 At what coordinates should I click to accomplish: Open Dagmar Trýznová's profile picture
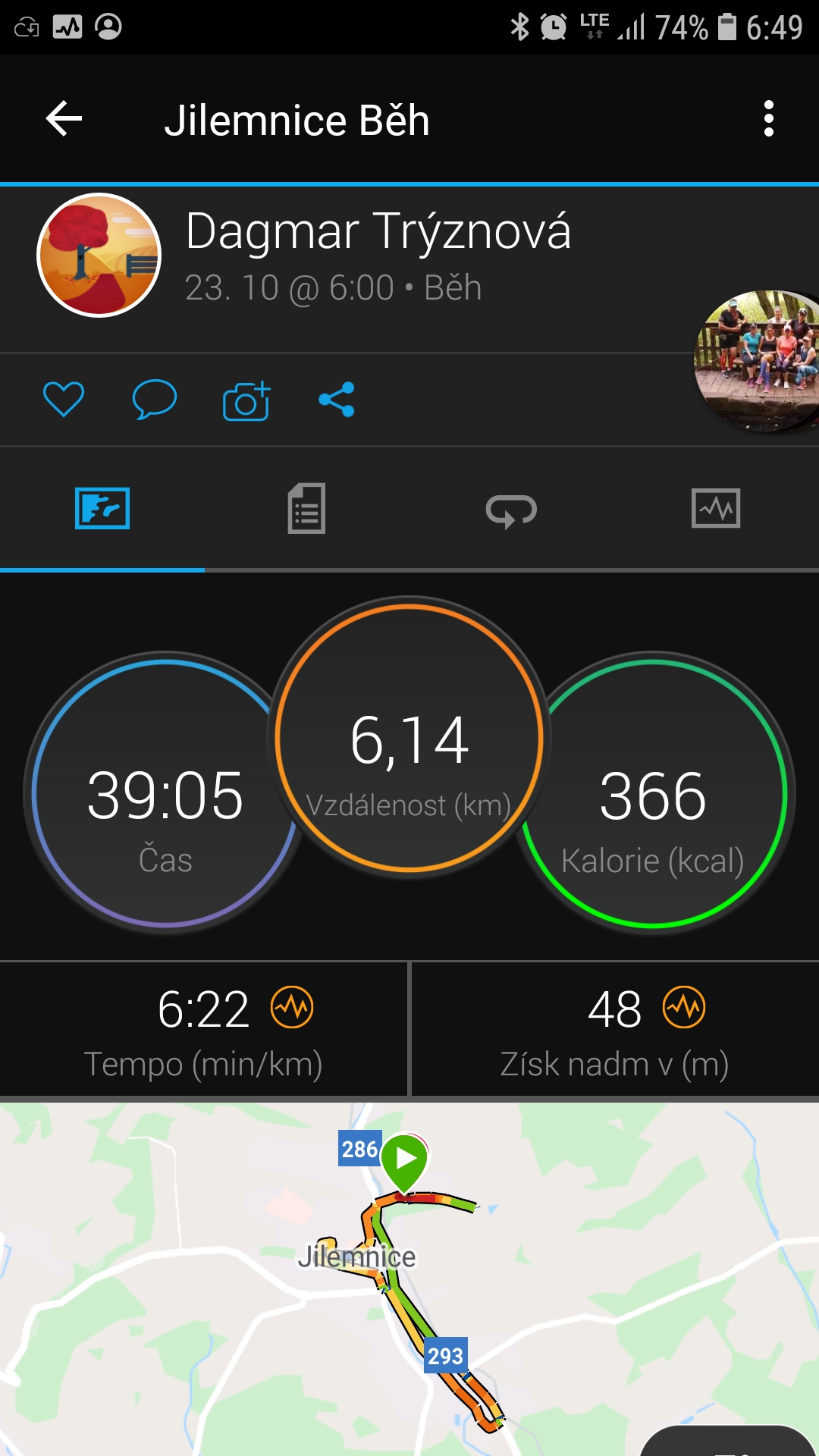[99, 255]
